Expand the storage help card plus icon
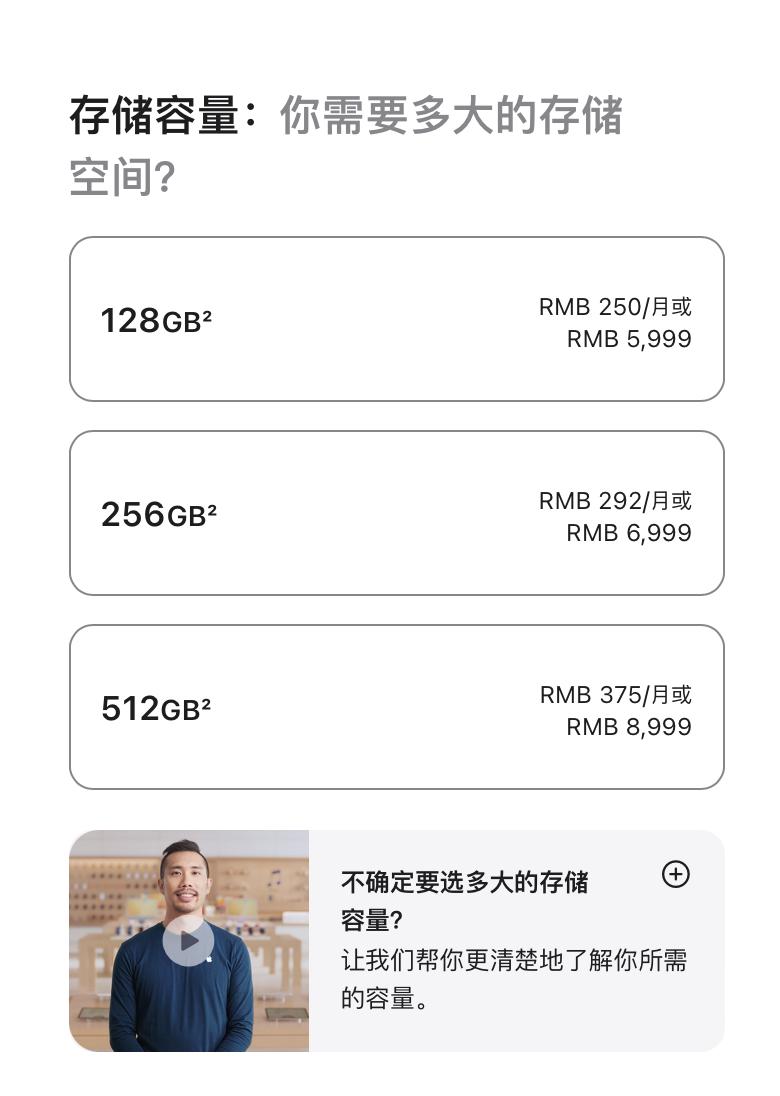 pos(676,874)
